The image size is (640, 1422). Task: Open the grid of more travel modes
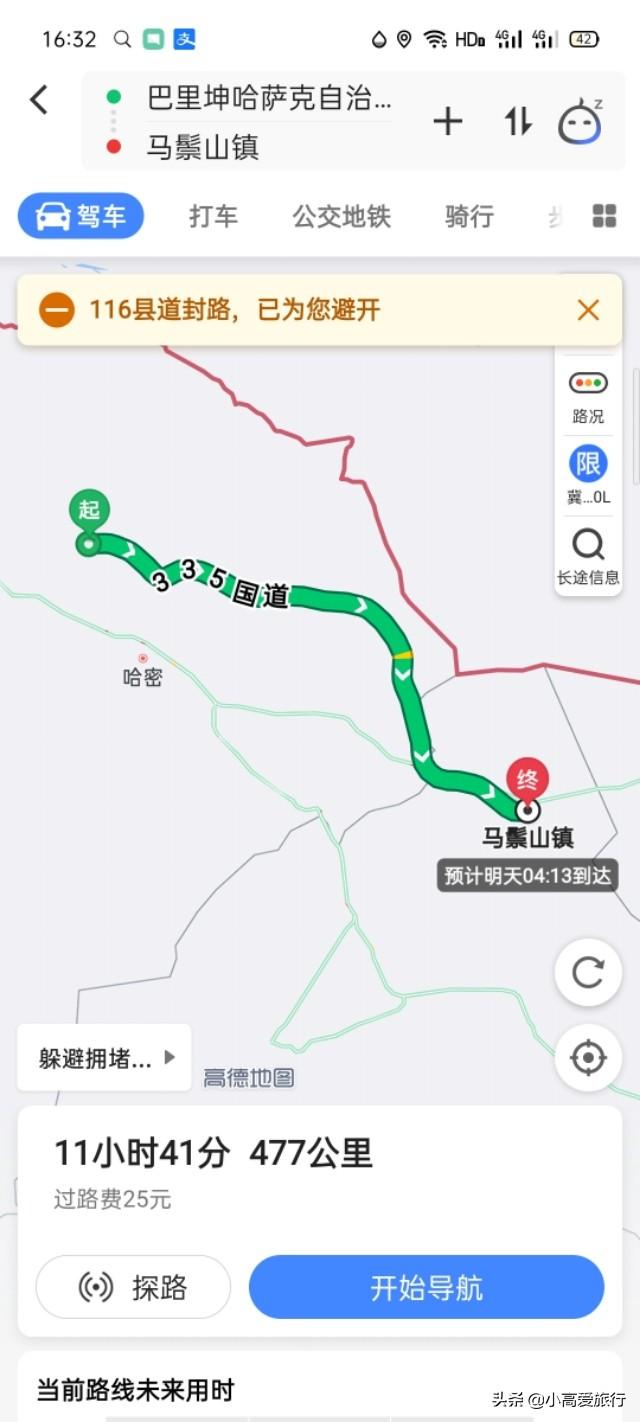[604, 216]
